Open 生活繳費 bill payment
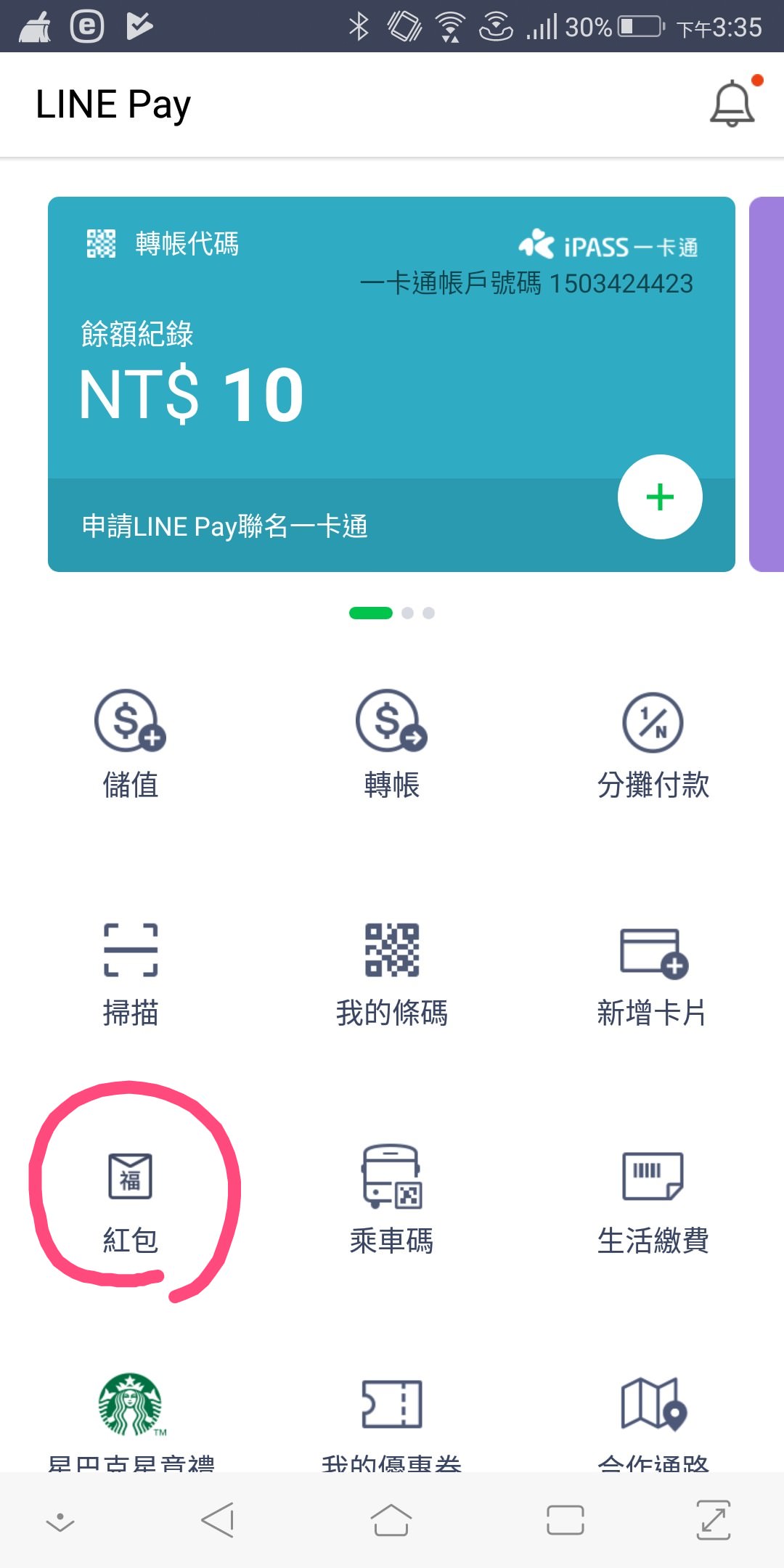 [x=653, y=1198]
